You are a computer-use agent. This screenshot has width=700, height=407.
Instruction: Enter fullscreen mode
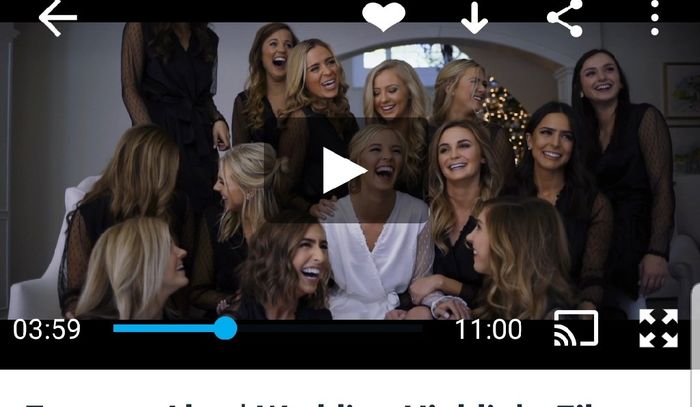click(658, 328)
